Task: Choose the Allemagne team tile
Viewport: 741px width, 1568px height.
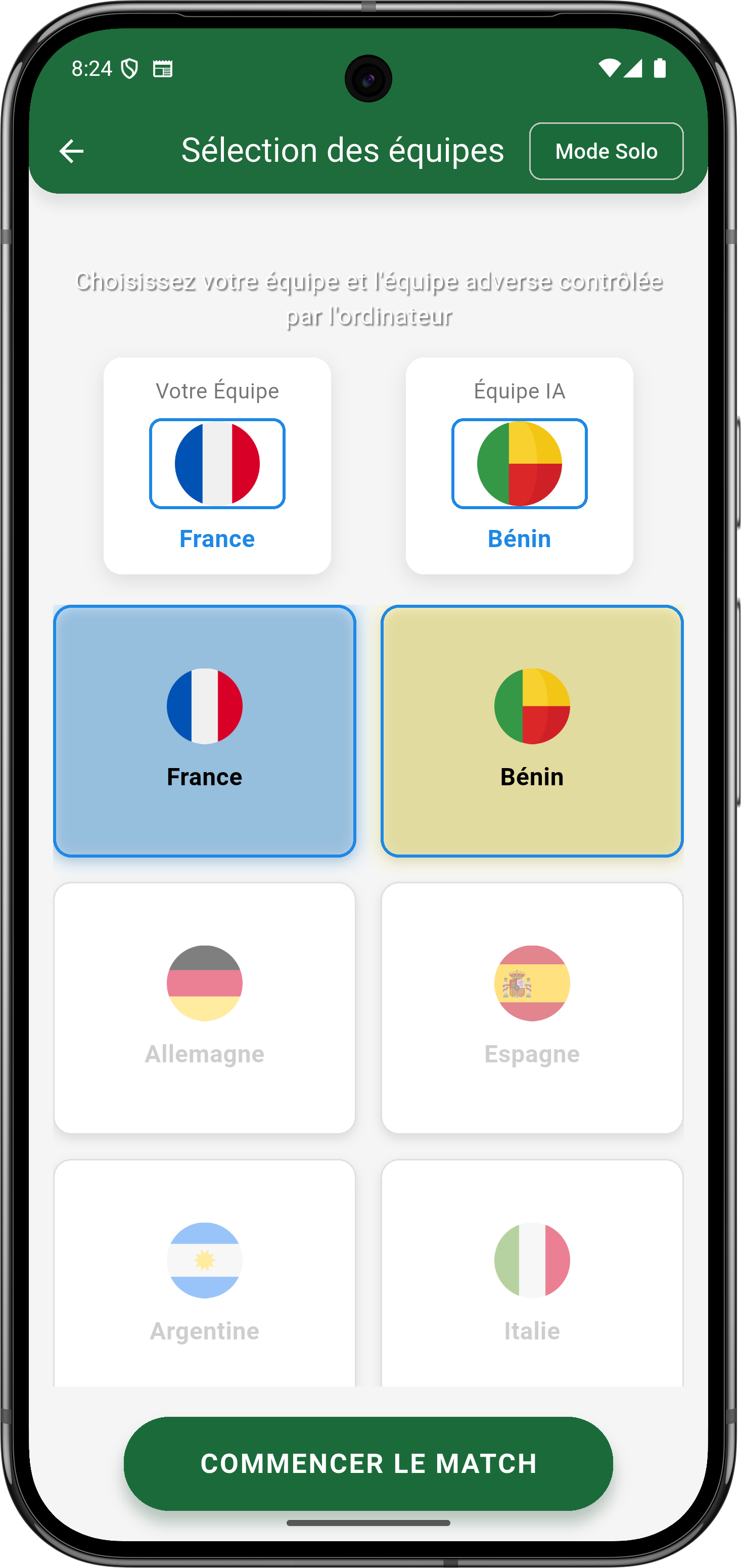Action: tap(204, 1008)
